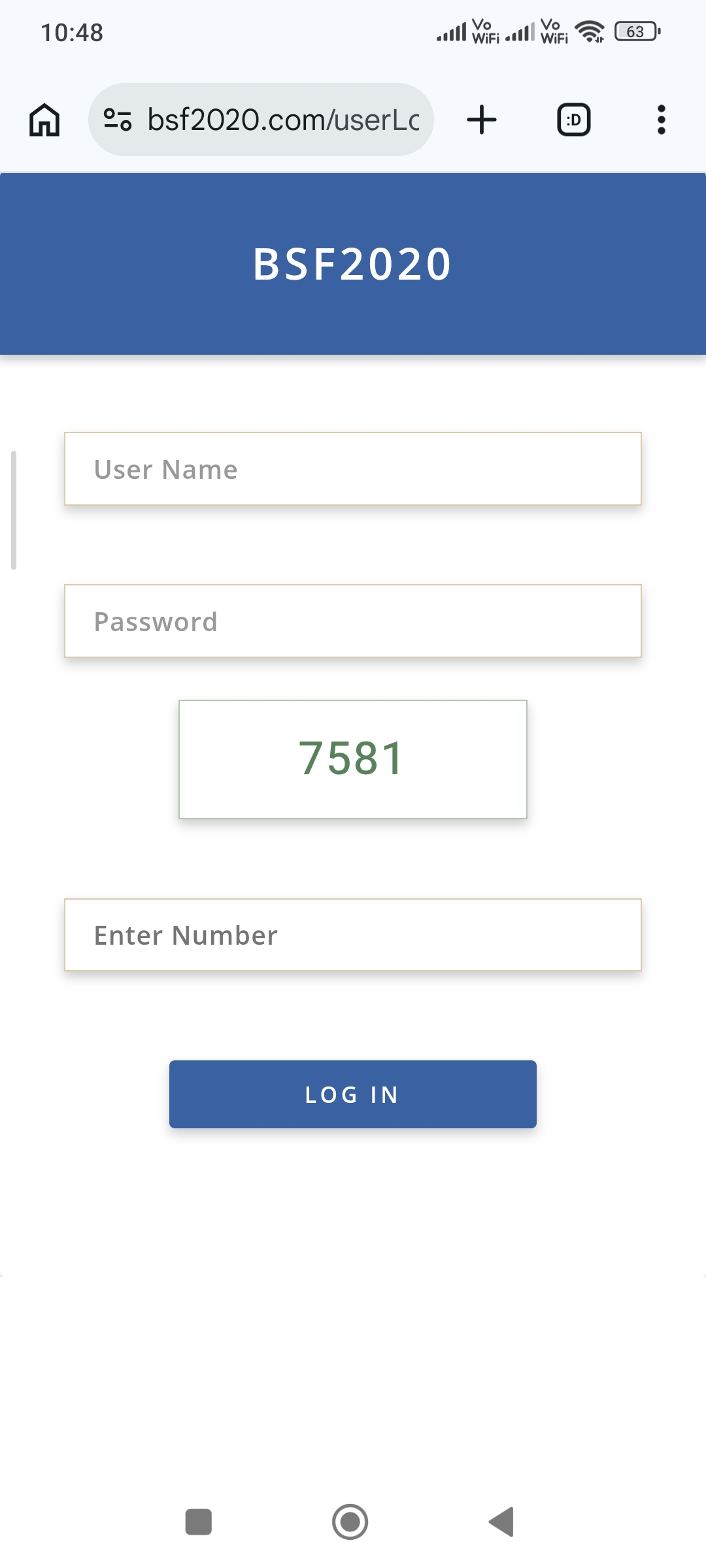
Task: Select the address bar showing bsf2020.com
Action: pyautogui.click(x=281, y=119)
